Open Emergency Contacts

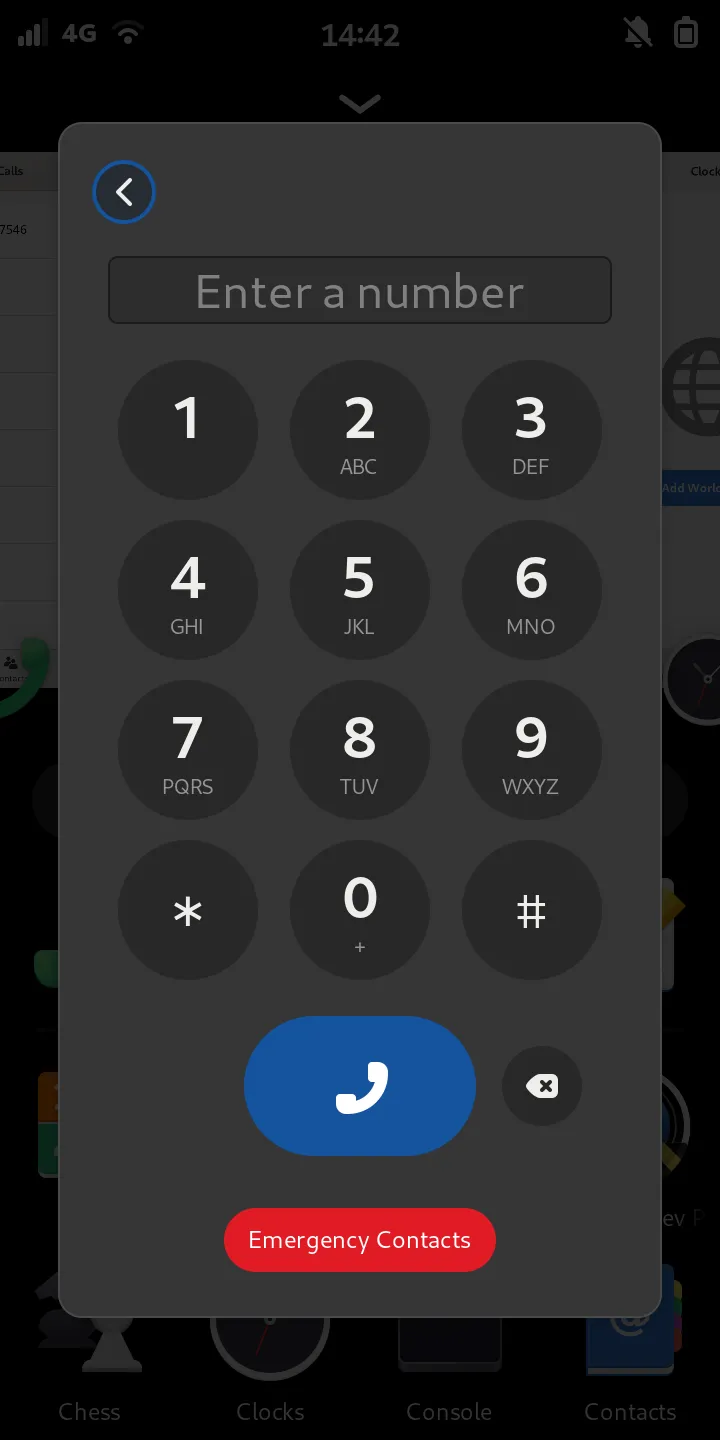click(360, 1240)
